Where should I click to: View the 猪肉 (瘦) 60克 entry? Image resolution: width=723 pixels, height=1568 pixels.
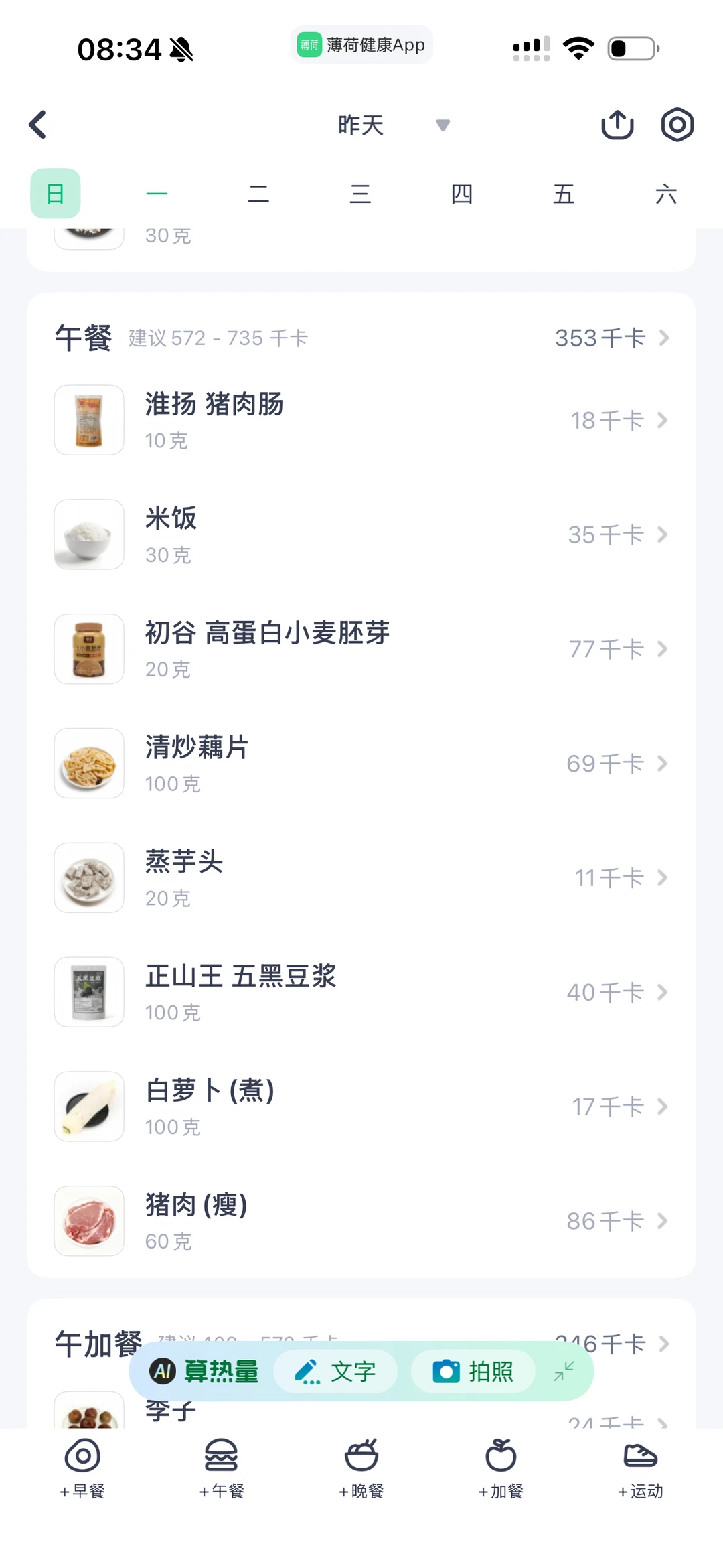[361, 1221]
